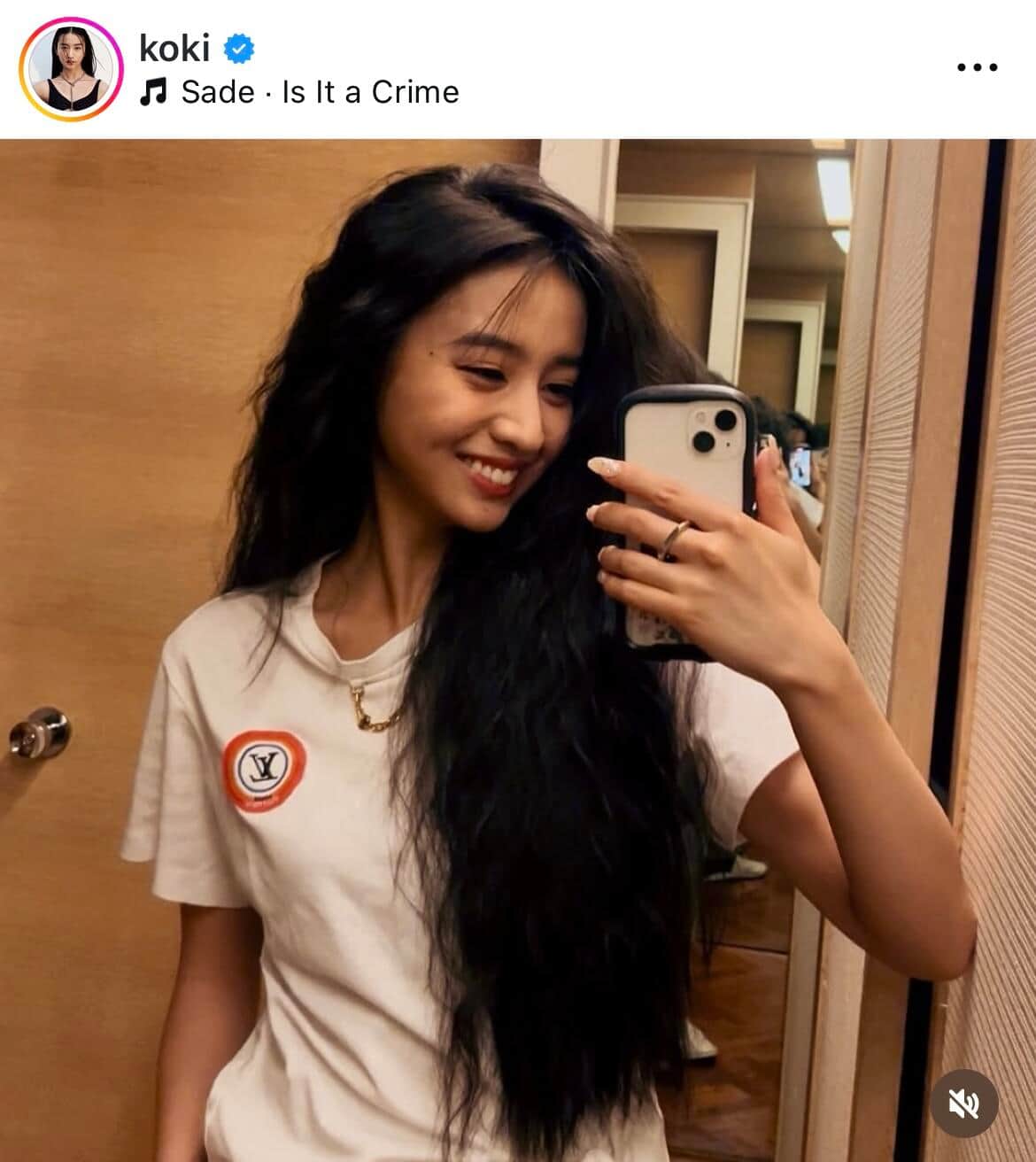1036x1162 pixels.
Task: Open the three-dot post options menu
Action: [977, 67]
